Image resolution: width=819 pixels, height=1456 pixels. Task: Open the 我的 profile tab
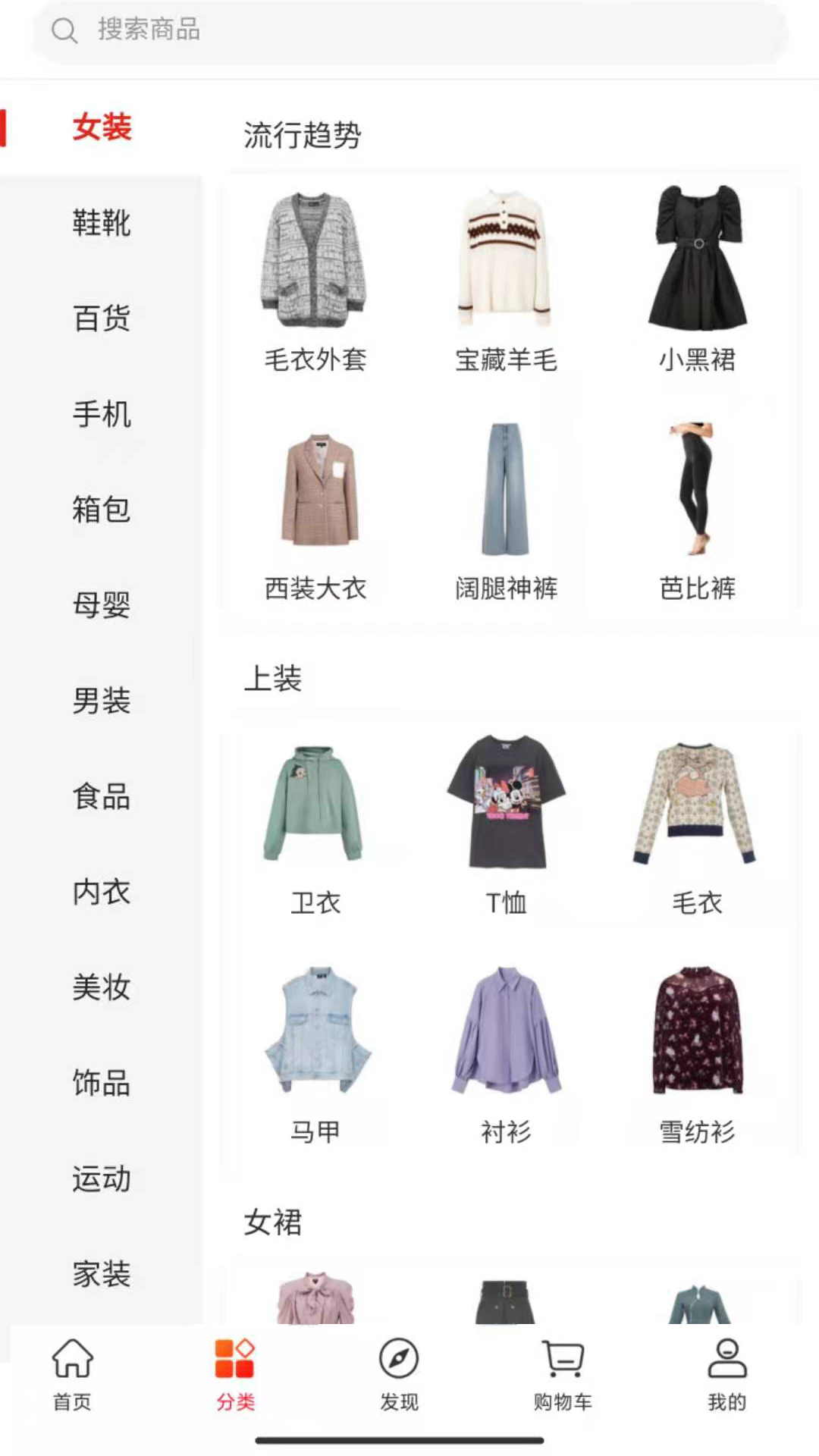coord(726,1374)
